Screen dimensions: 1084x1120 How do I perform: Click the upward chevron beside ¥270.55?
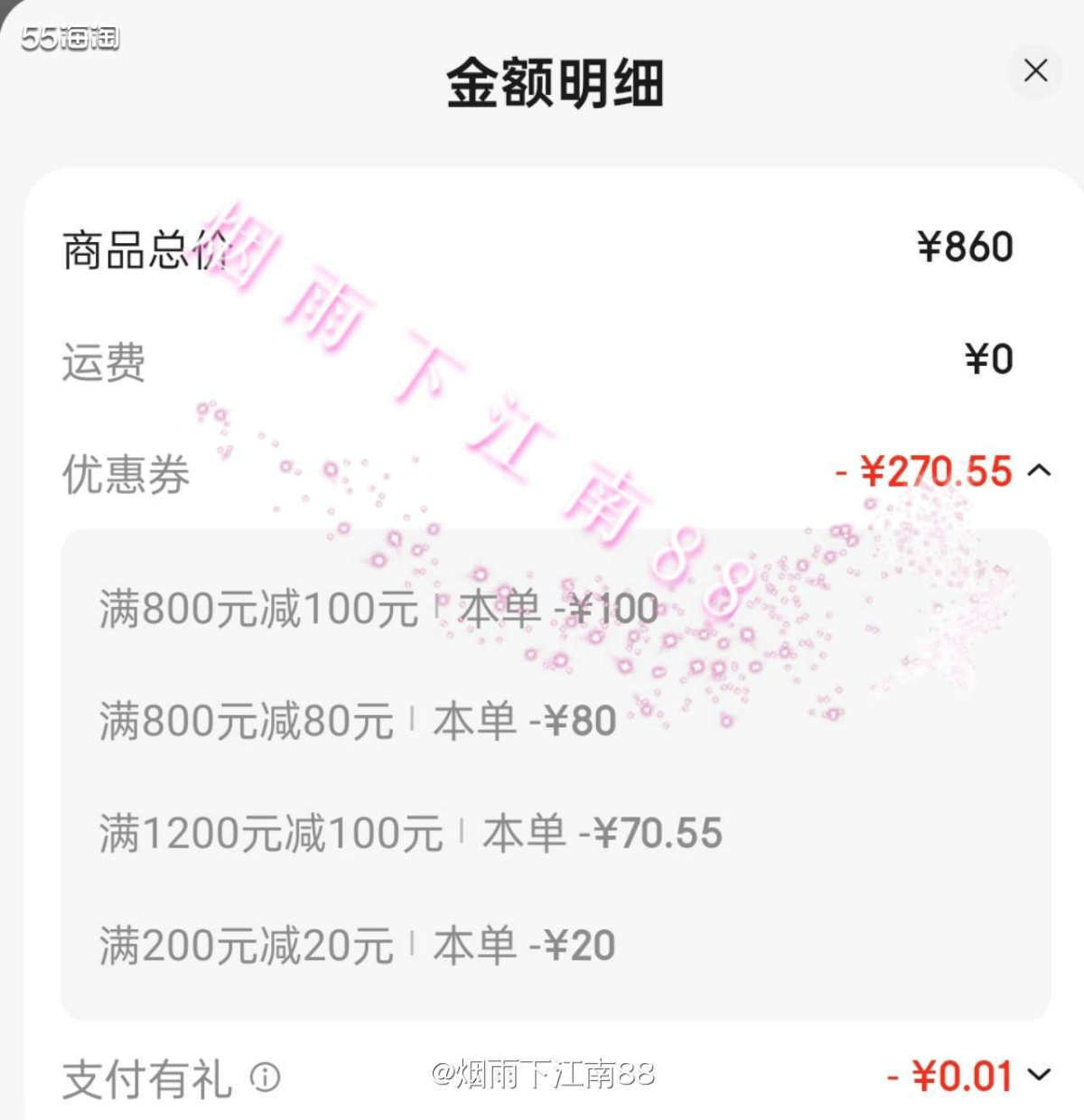pyautogui.click(x=1039, y=471)
